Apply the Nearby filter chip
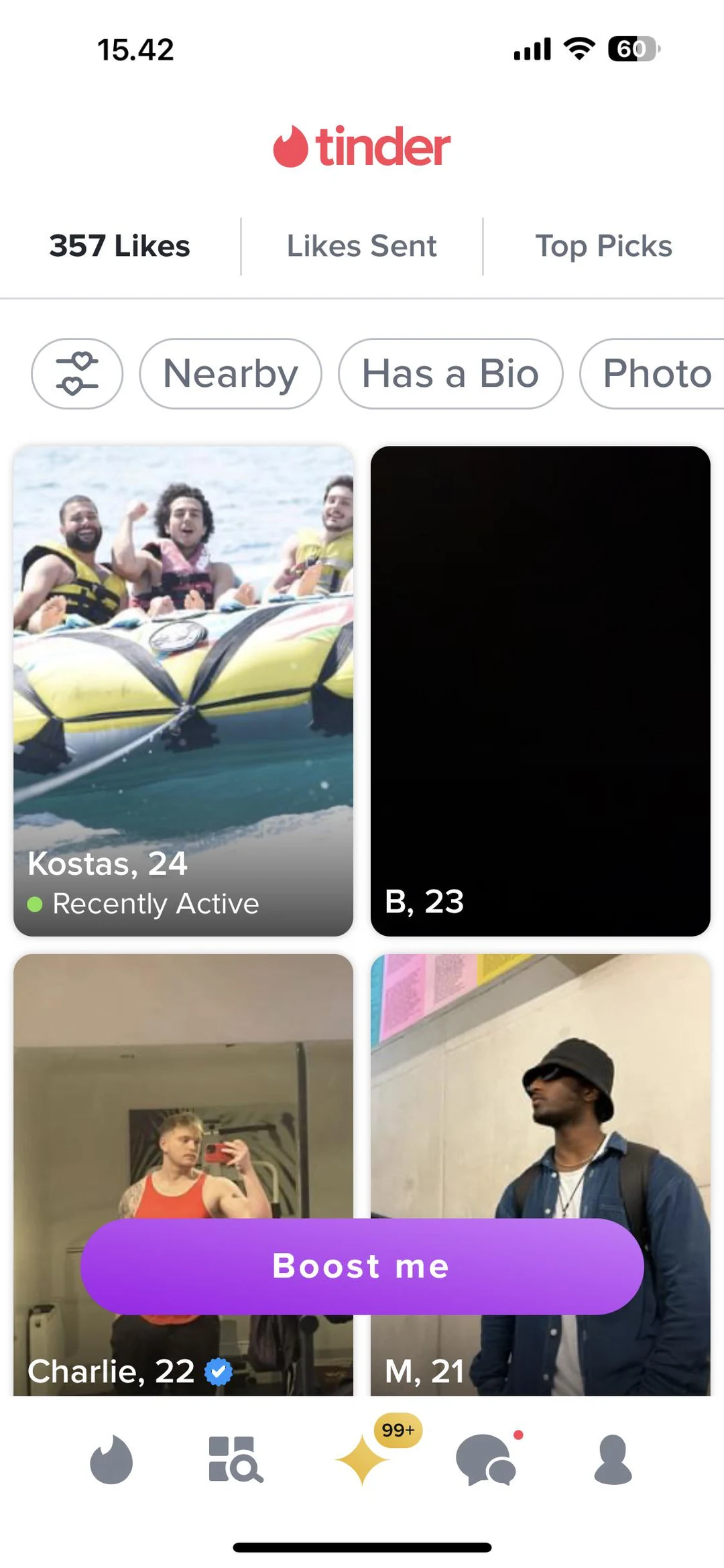 231,373
